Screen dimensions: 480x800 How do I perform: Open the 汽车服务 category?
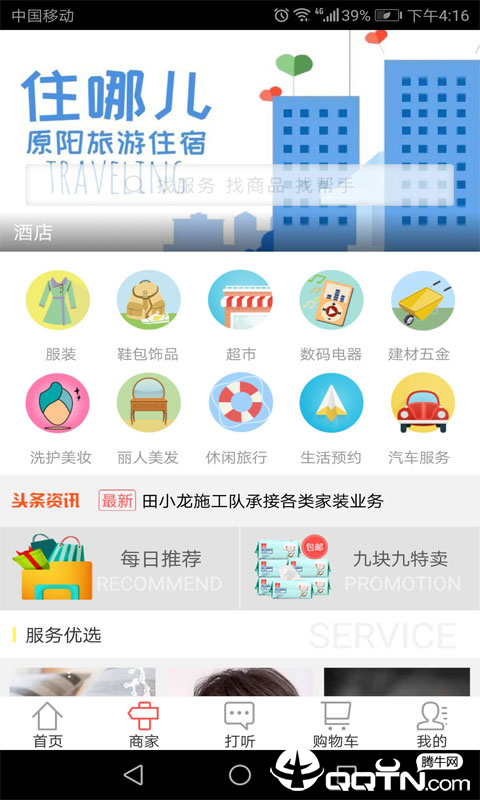[x=422, y=419]
